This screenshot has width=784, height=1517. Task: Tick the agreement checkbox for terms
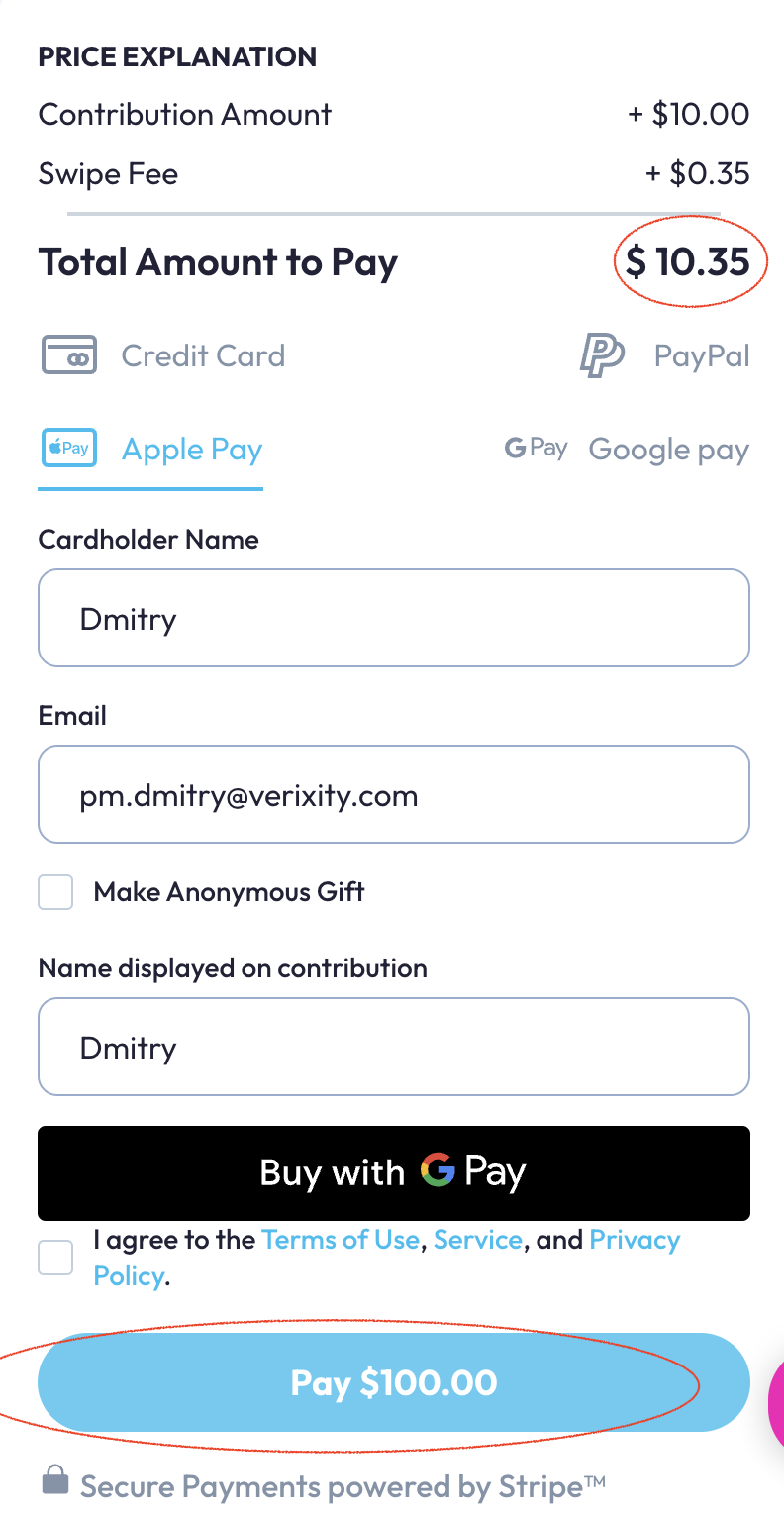point(55,1259)
